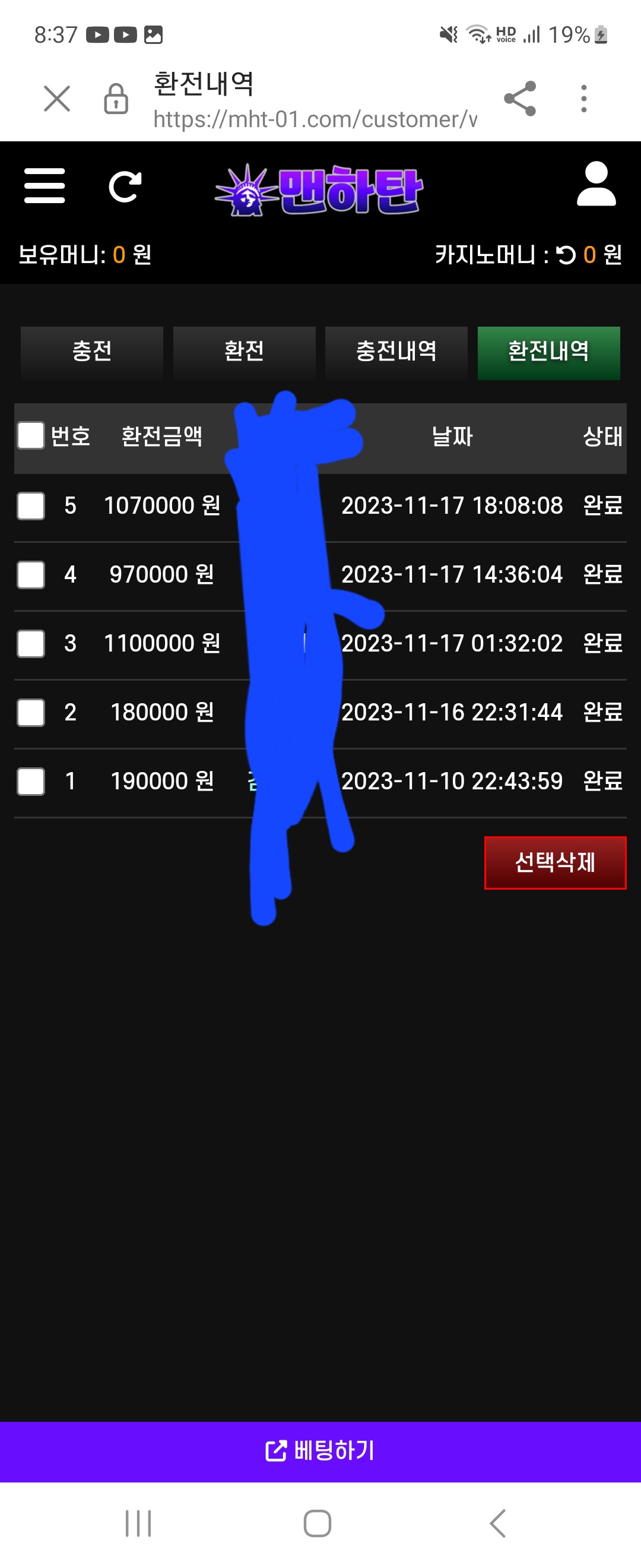Go to 베팅하기
This screenshot has width=641, height=1568.
tap(320, 1451)
